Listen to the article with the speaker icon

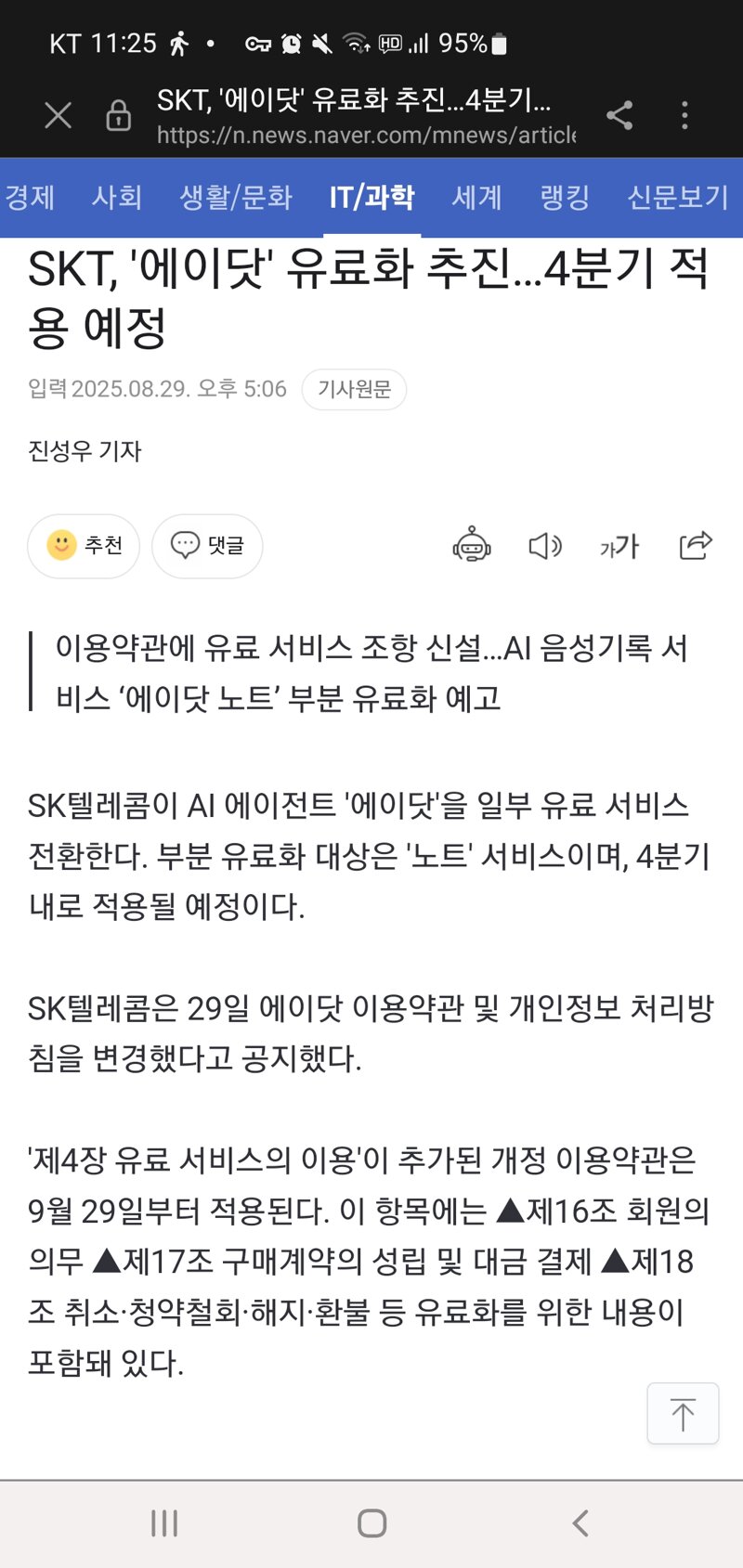[545, 546]
